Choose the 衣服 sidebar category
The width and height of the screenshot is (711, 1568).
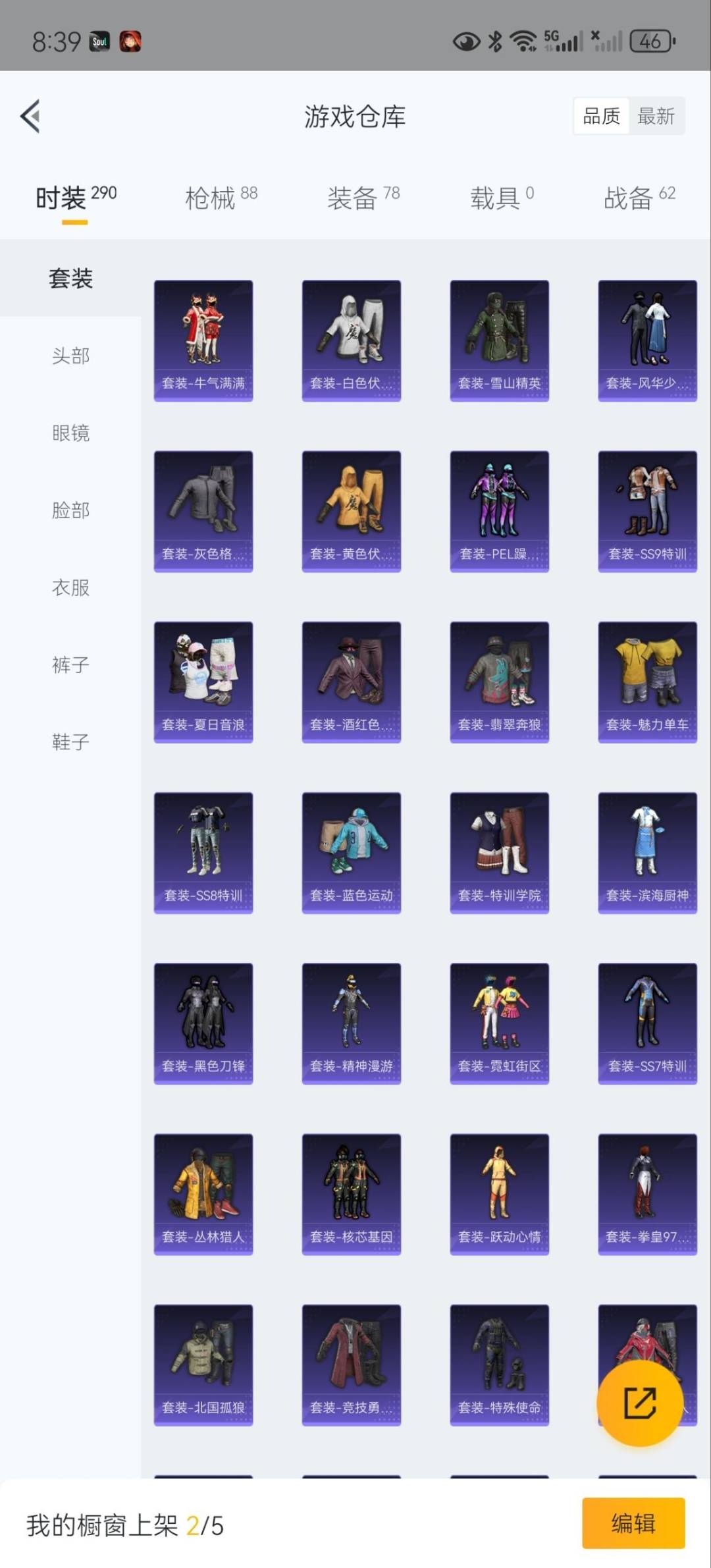coord(70,587)
